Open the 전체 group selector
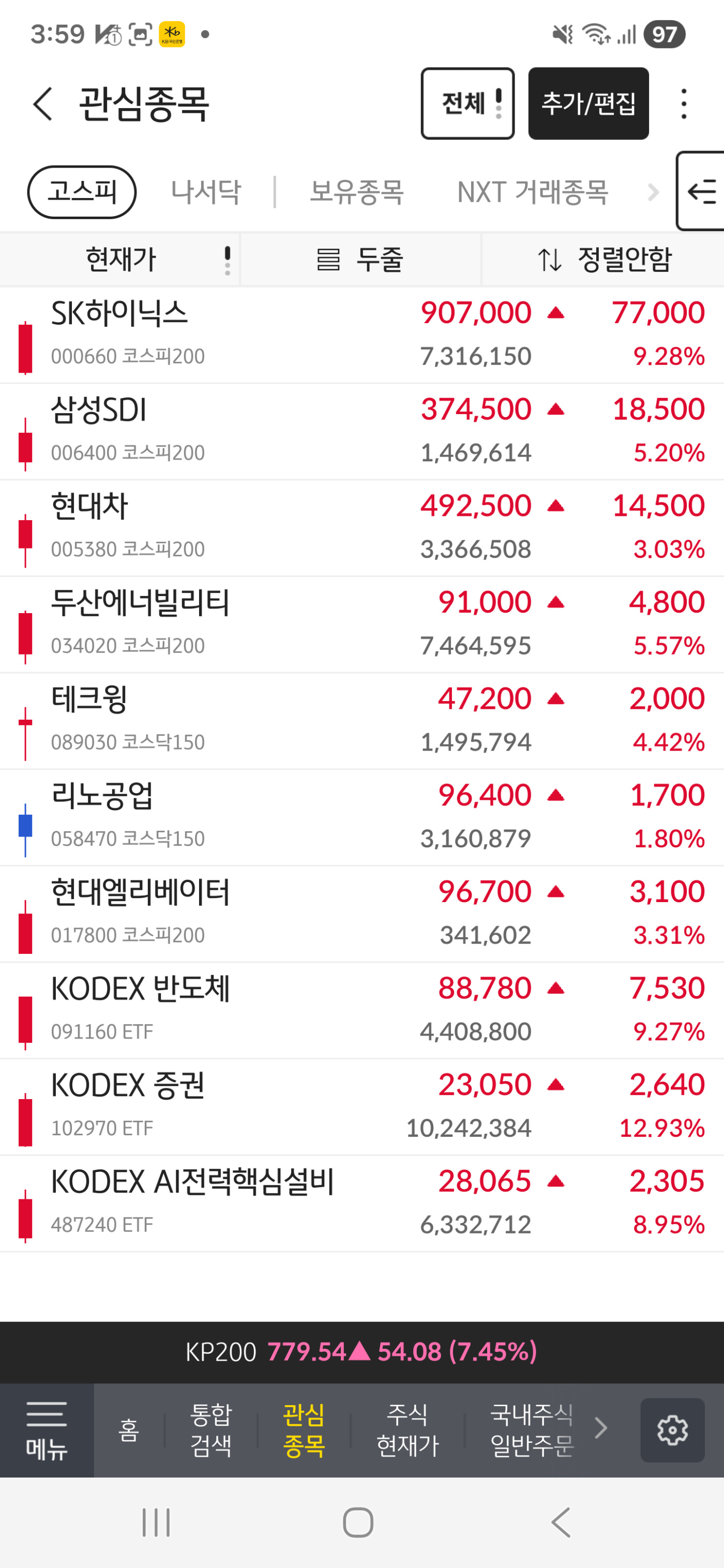724x1568 pixels. [467, 103]
